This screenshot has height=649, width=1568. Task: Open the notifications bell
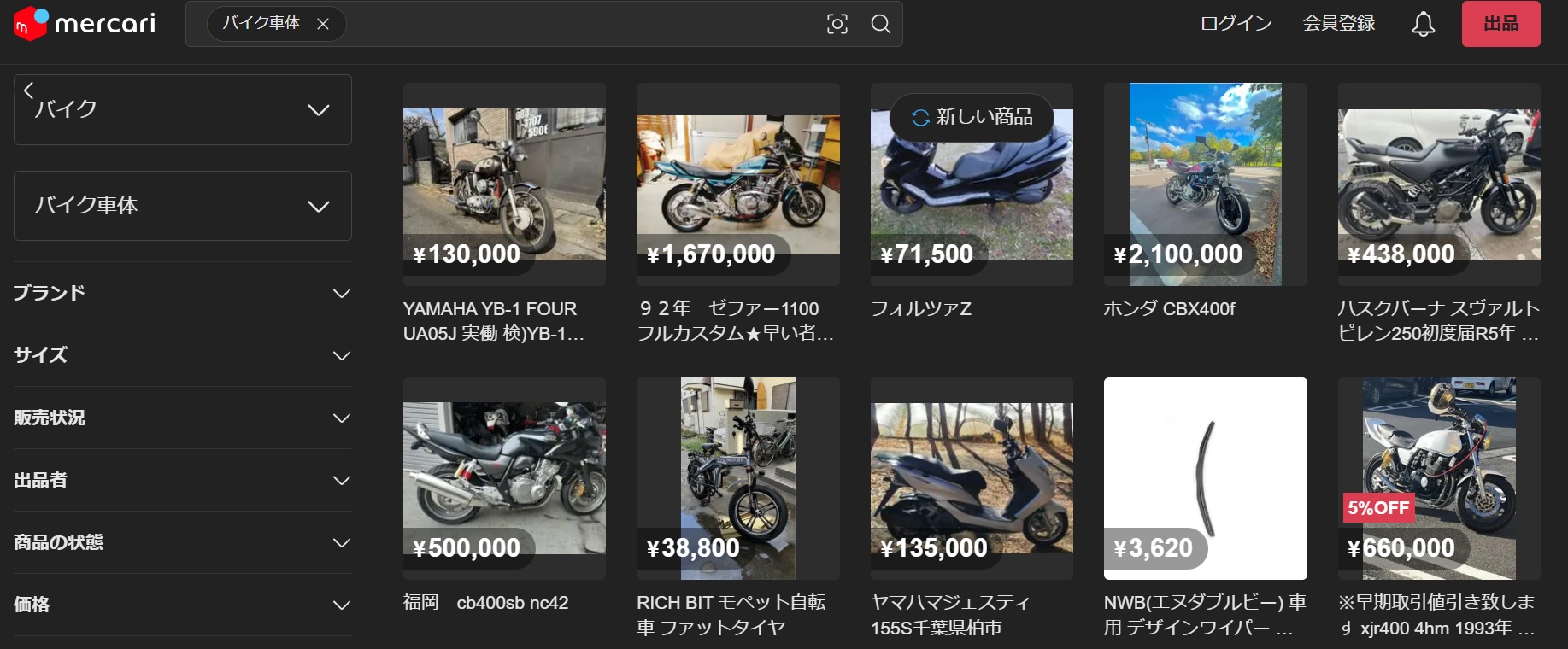click(1423, 24)
